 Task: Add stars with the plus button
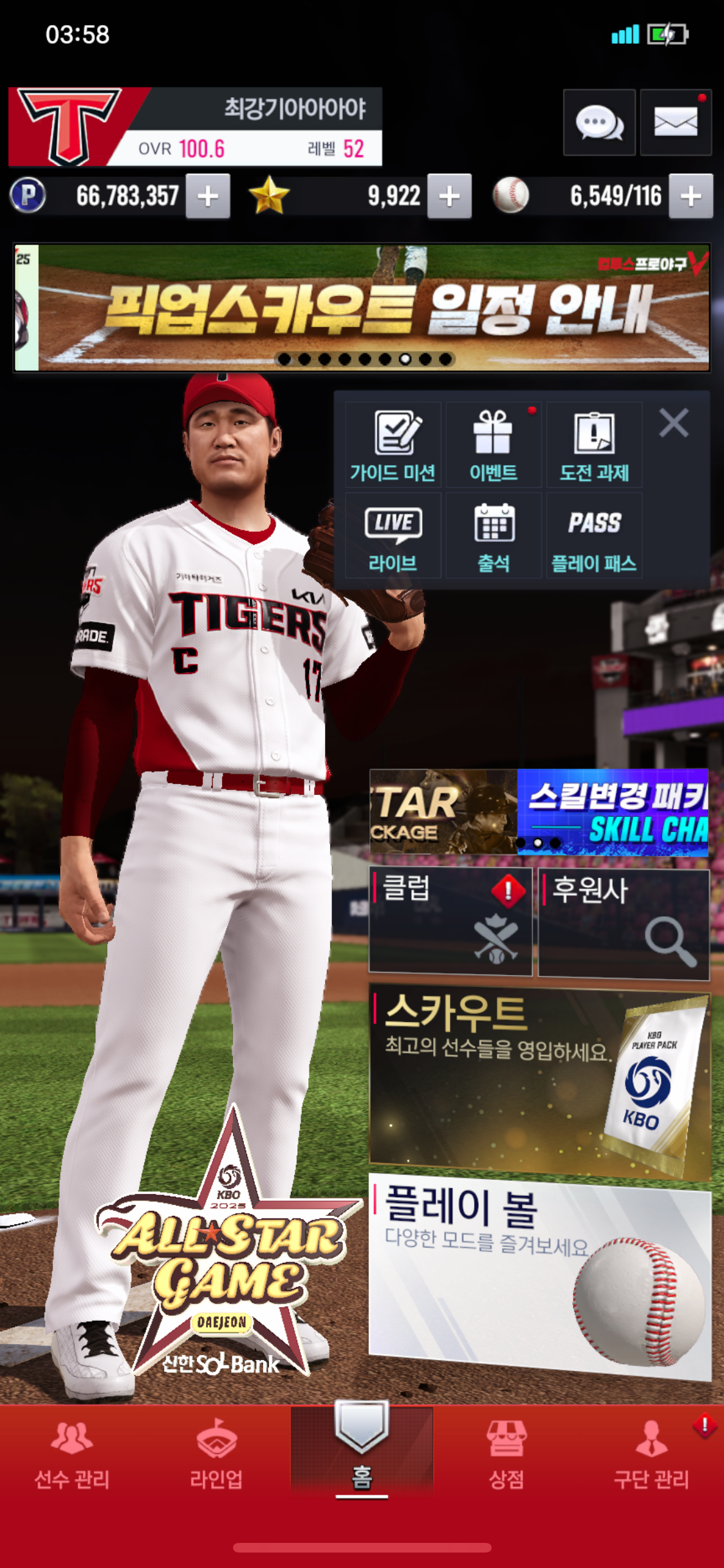coord(449,196)
